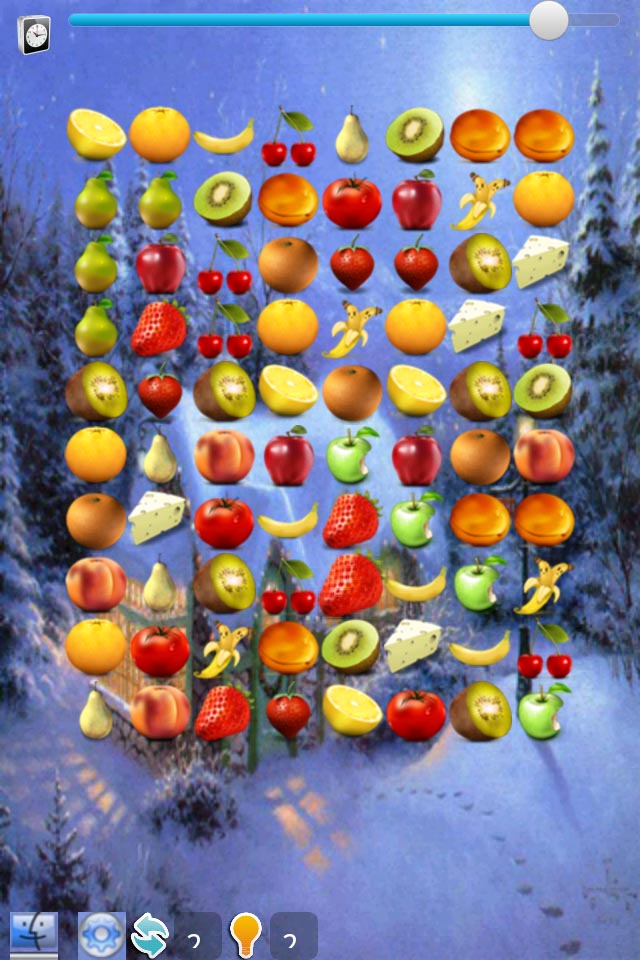The image size is (640, 960).
Task: Use the light bulb hint
Action: click(x=245, y=935)
